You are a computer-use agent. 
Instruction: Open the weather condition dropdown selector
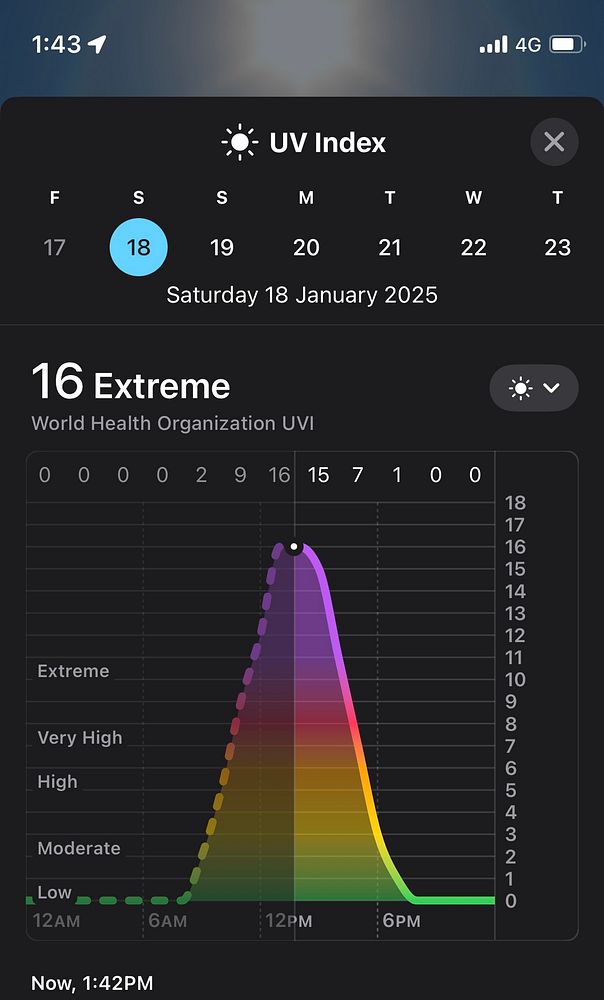534,388
